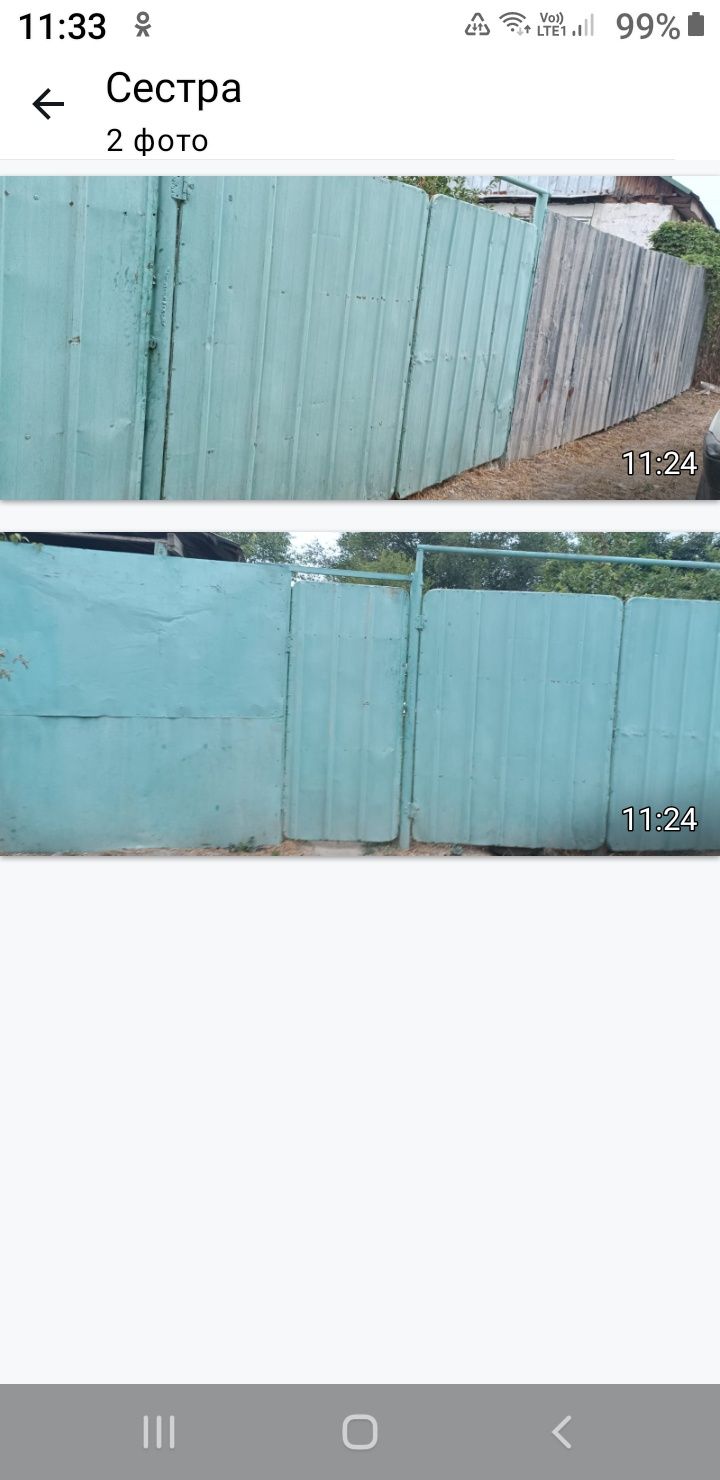Tap the system home button
The image size is (720, 1480).
click(x=360, y=1432)
